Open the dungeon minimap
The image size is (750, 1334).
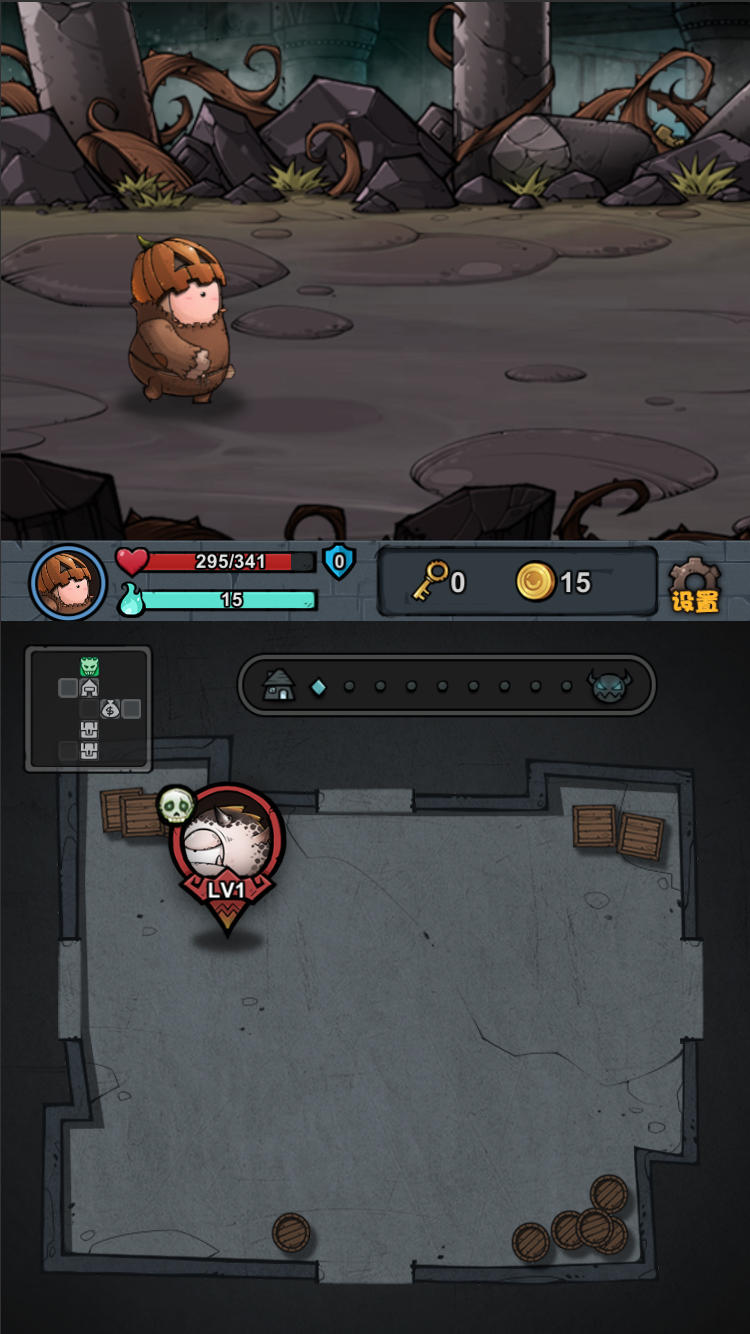pos(89,709)
